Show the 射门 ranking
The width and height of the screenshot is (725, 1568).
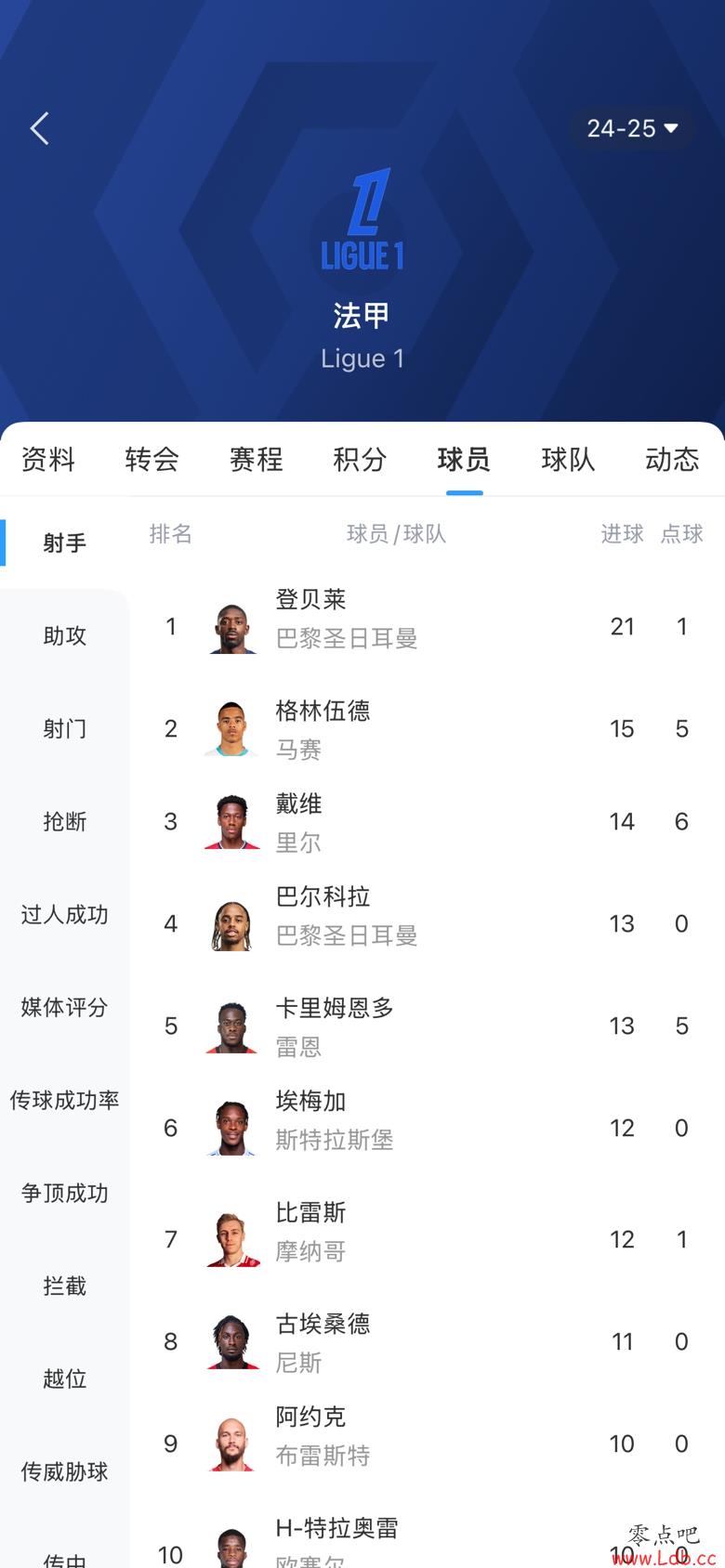65,728
